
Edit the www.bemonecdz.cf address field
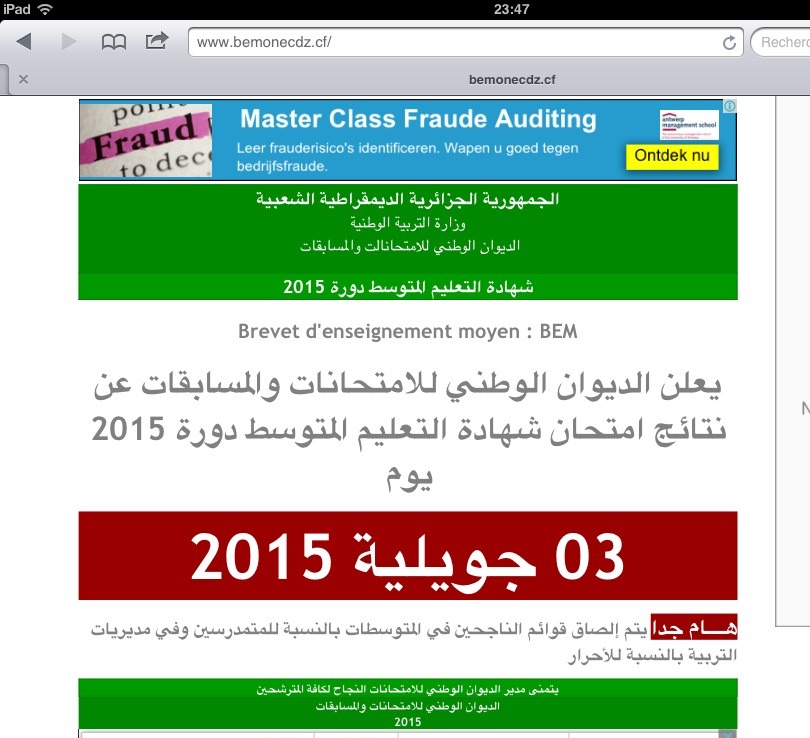pyautogui.click(x=450, y=42)
